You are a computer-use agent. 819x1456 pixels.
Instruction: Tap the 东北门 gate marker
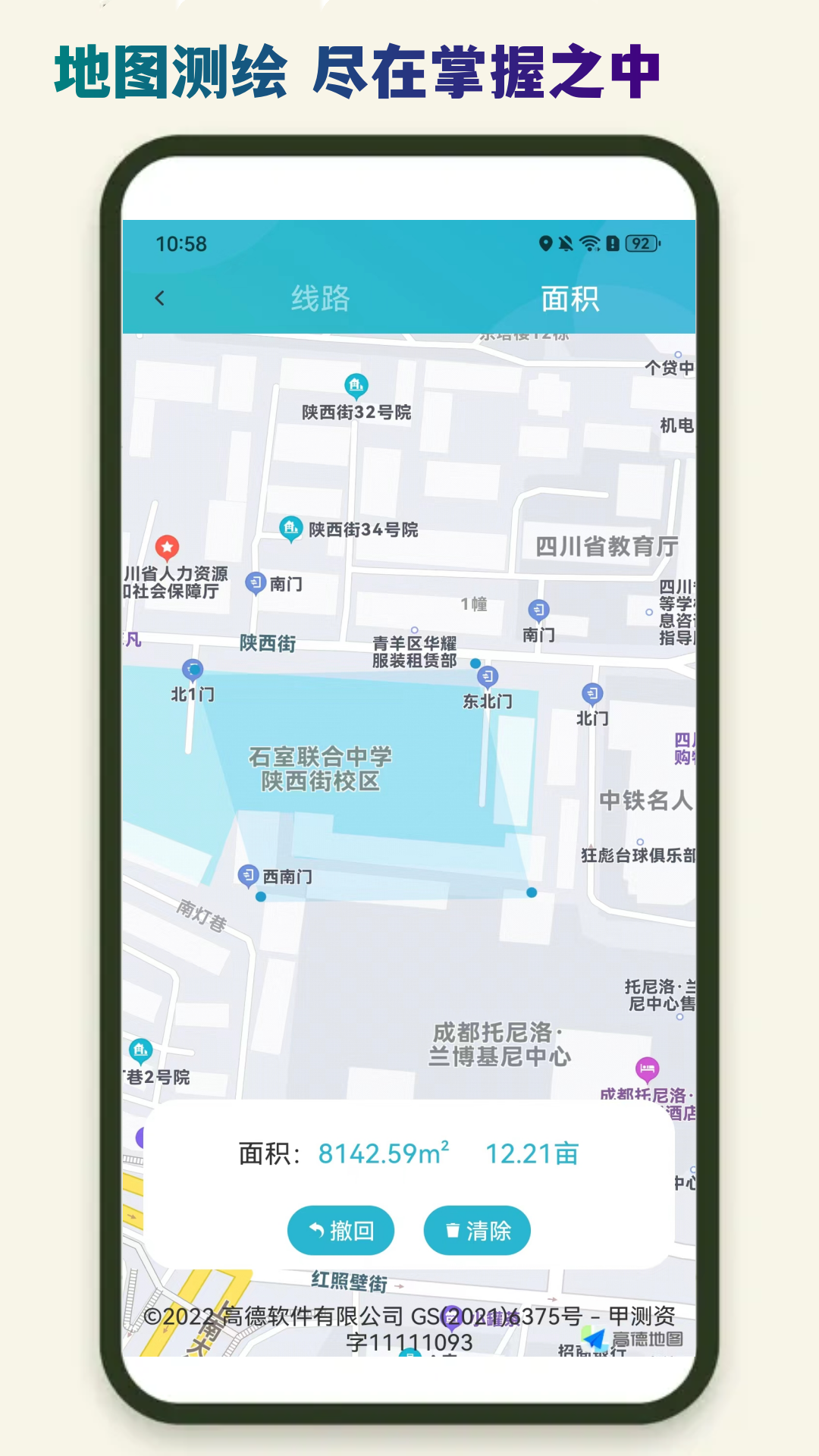[x=486, y=675]
